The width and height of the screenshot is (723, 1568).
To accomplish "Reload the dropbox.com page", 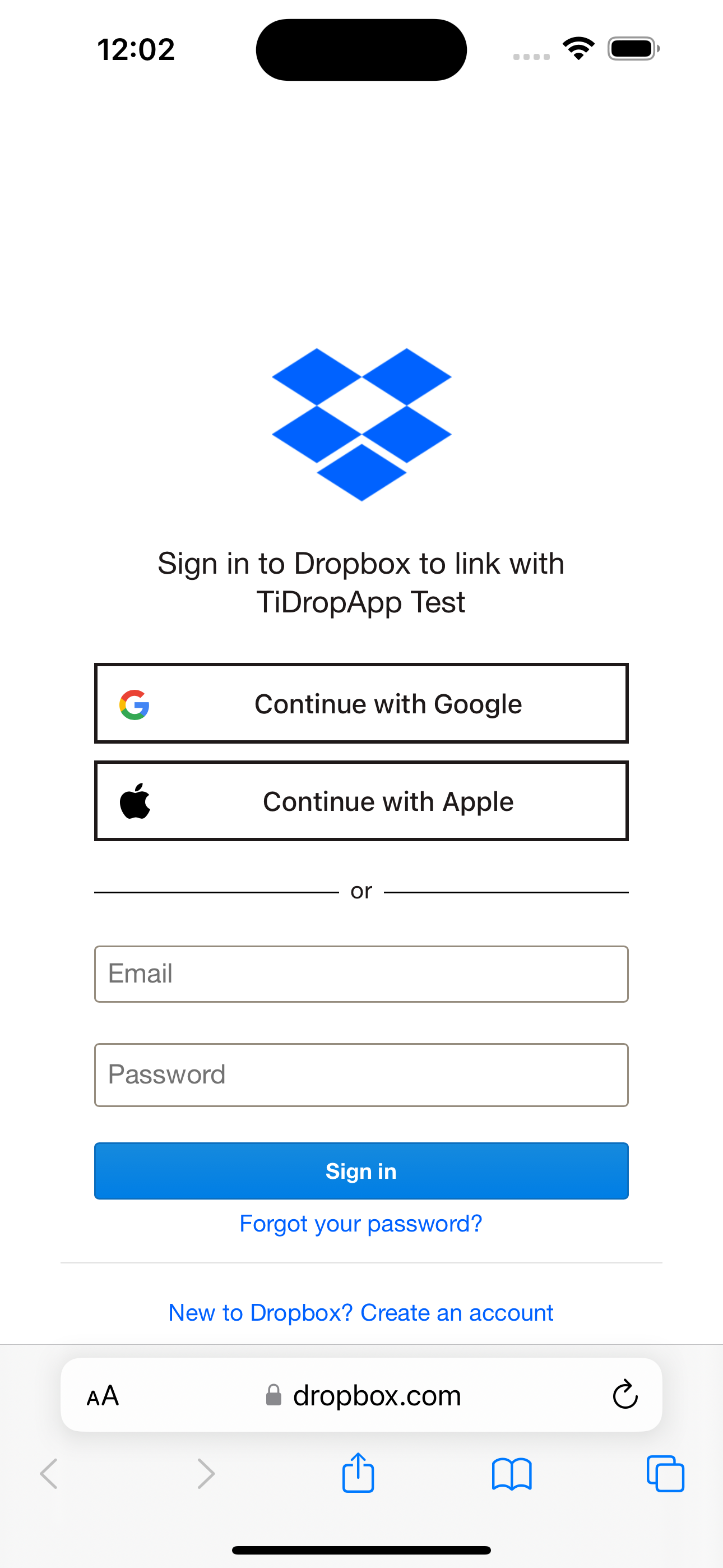I will [624, 1395].
